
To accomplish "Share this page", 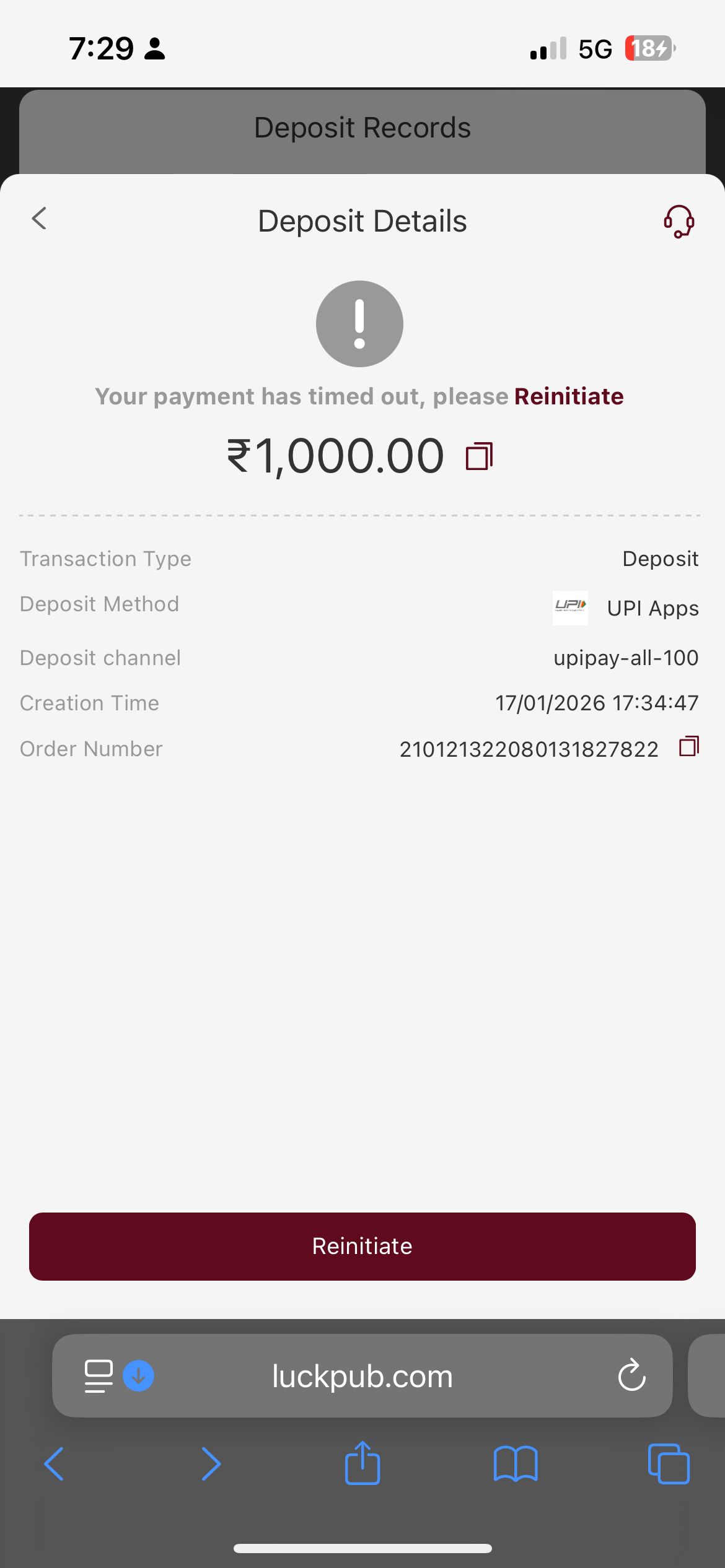I will pos(362,1463).
